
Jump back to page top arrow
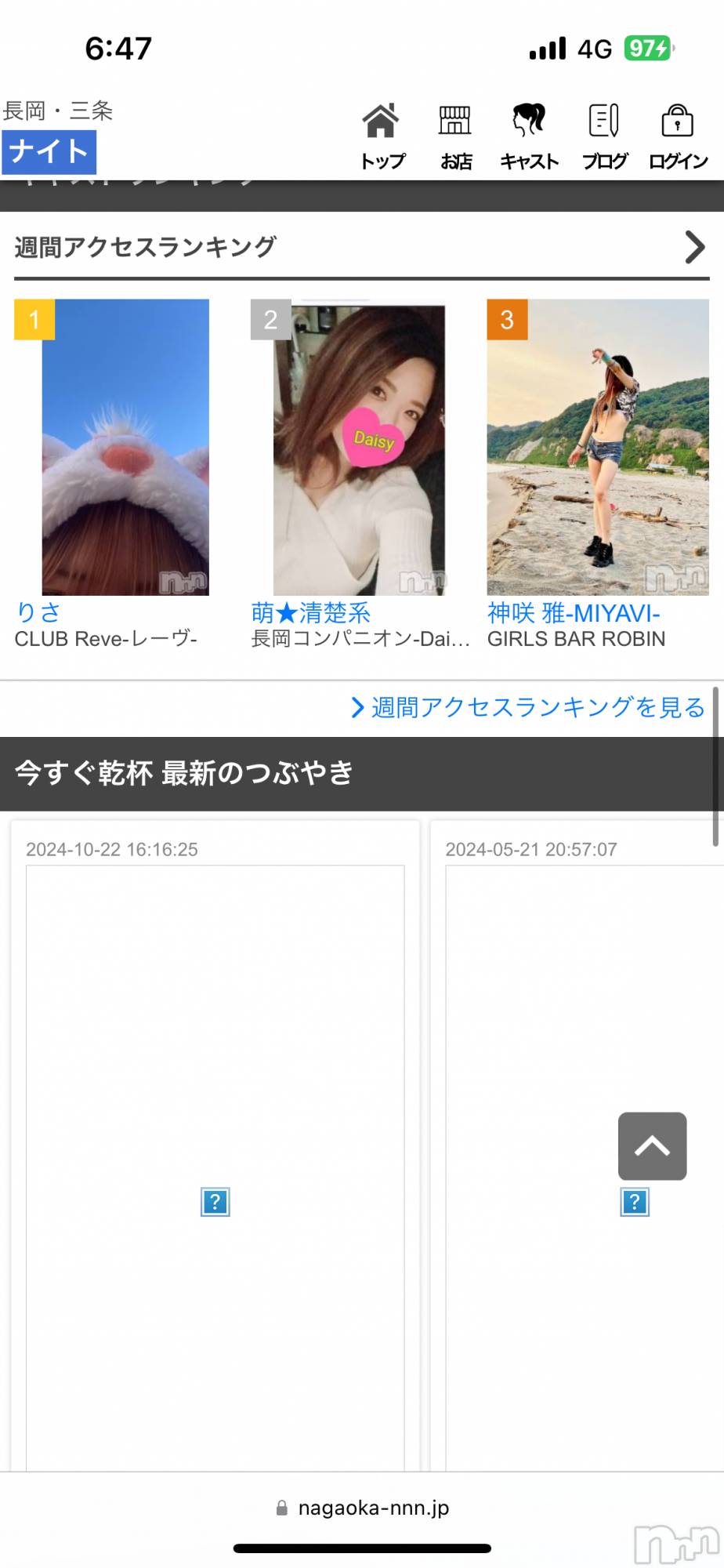click(x=652, y=1145)
